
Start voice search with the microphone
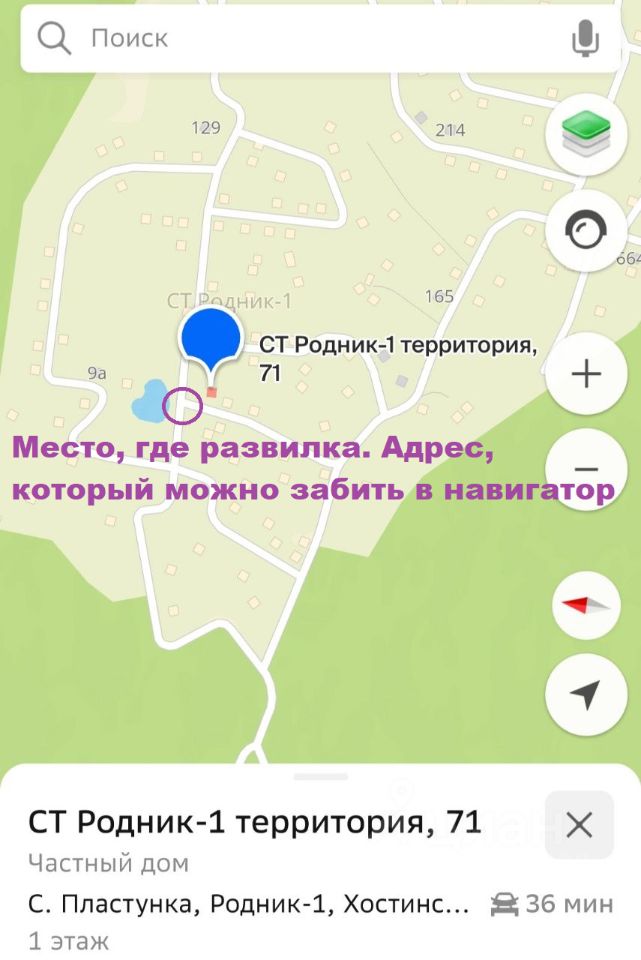(585, 39)
